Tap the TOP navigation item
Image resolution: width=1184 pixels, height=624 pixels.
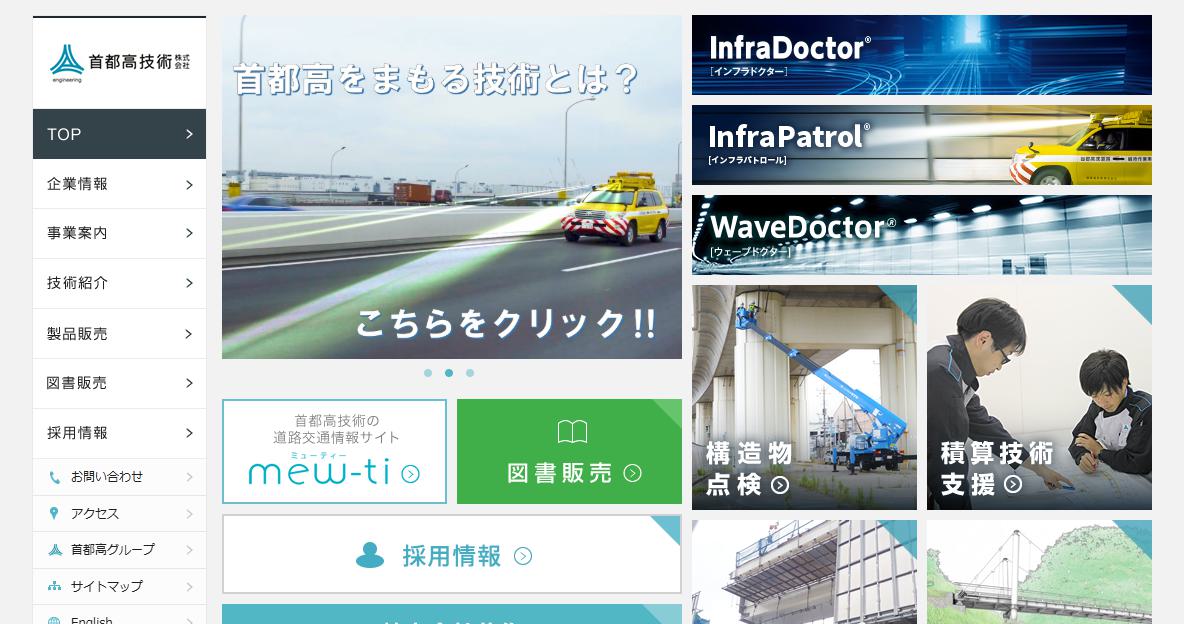pos(119,134)
